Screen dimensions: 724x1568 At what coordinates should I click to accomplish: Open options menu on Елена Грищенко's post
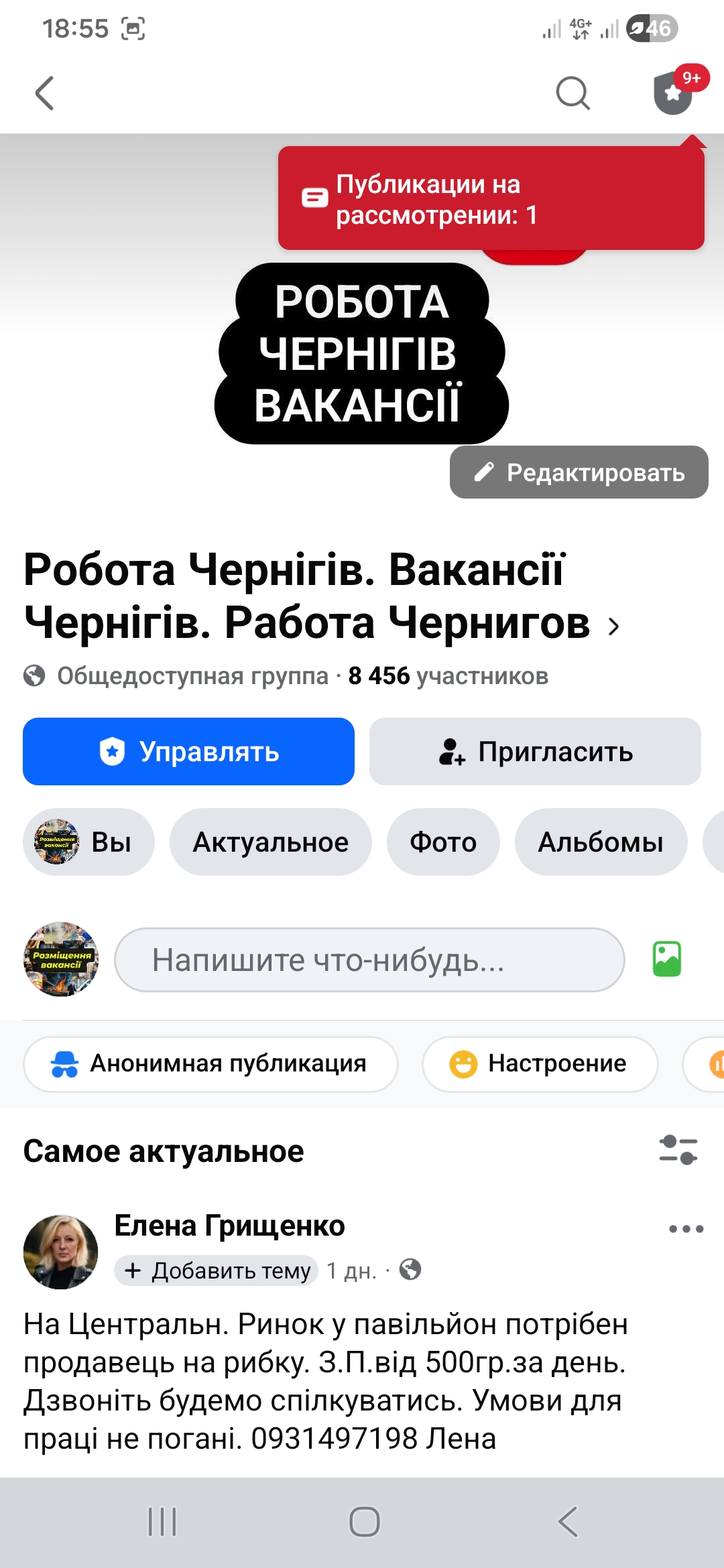[x=684, y=1226]
